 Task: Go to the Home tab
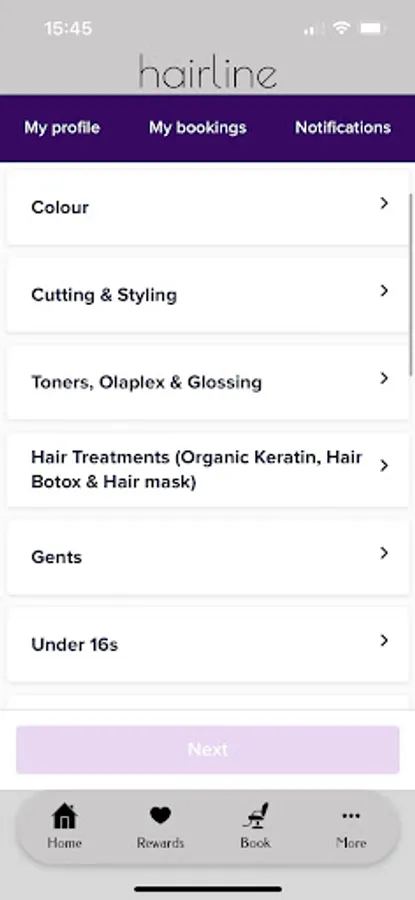(x=64, y=826)
